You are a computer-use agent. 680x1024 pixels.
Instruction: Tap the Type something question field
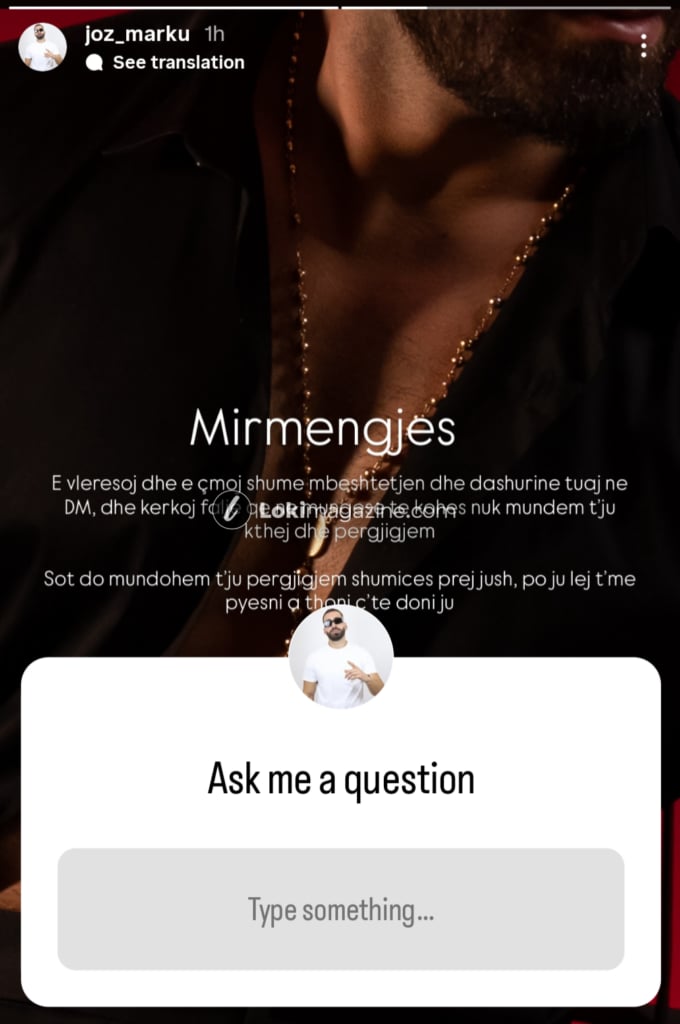point(340,909)
